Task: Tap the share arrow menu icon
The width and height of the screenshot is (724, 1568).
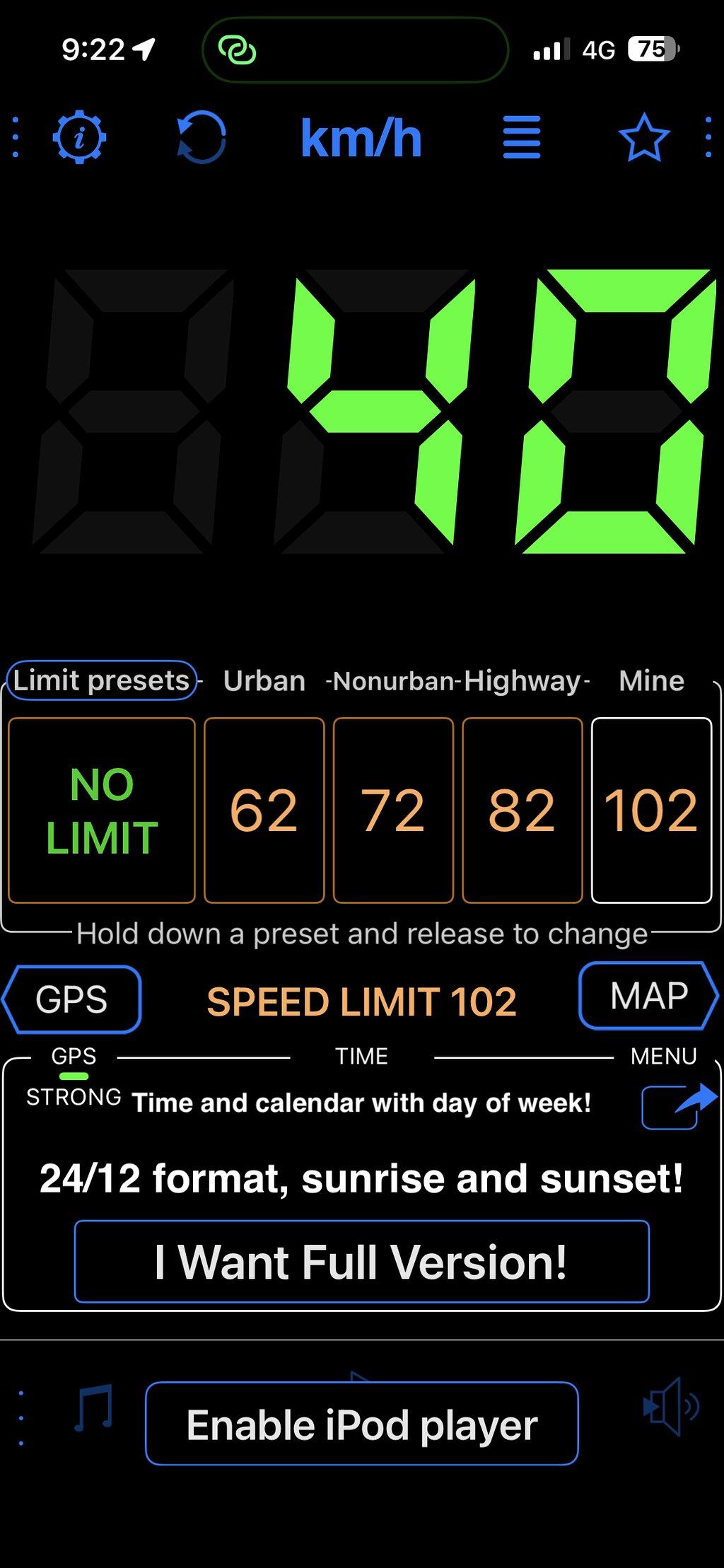Action: coord(679,1106)
